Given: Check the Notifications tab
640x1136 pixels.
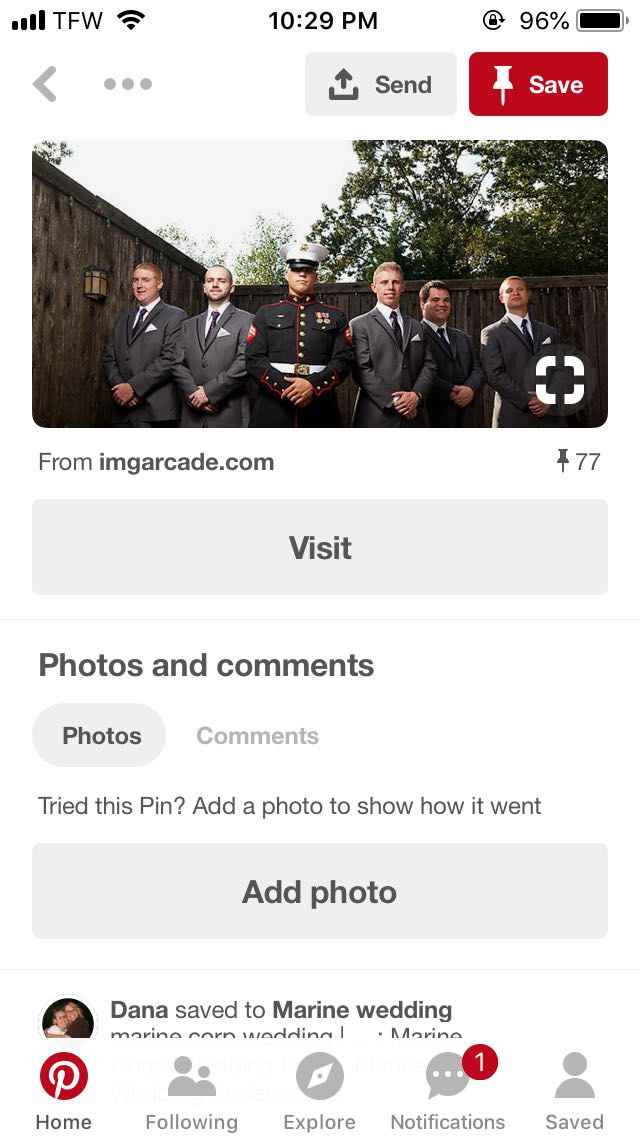Looking at the screenshot, I should [x=448, y=1092].
